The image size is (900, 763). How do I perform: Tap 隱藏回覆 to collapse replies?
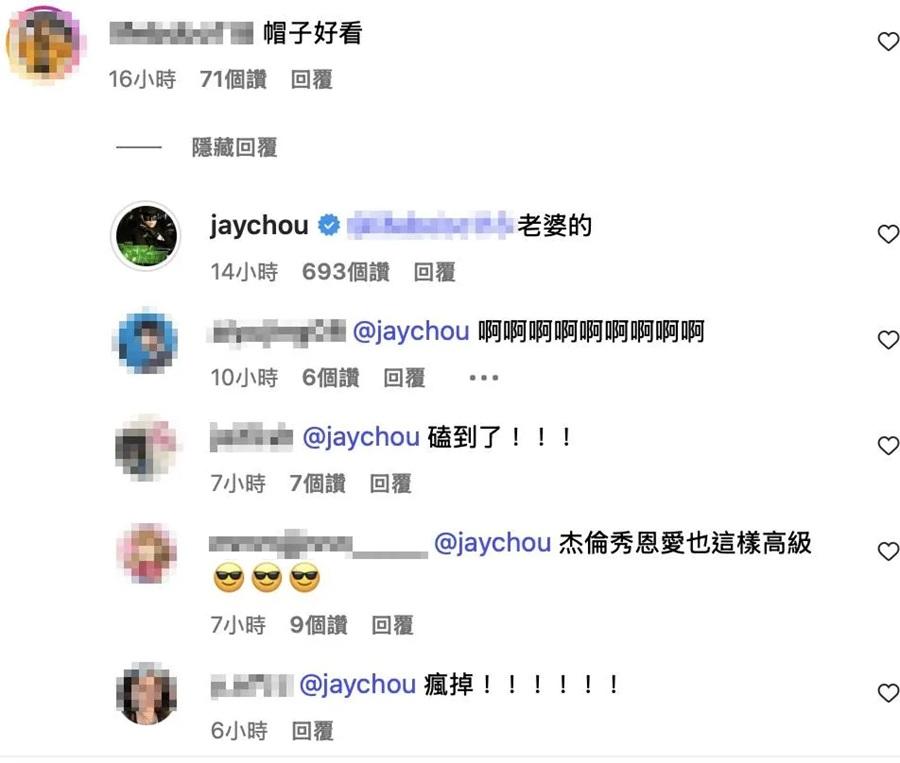click(x=234, y=148)
